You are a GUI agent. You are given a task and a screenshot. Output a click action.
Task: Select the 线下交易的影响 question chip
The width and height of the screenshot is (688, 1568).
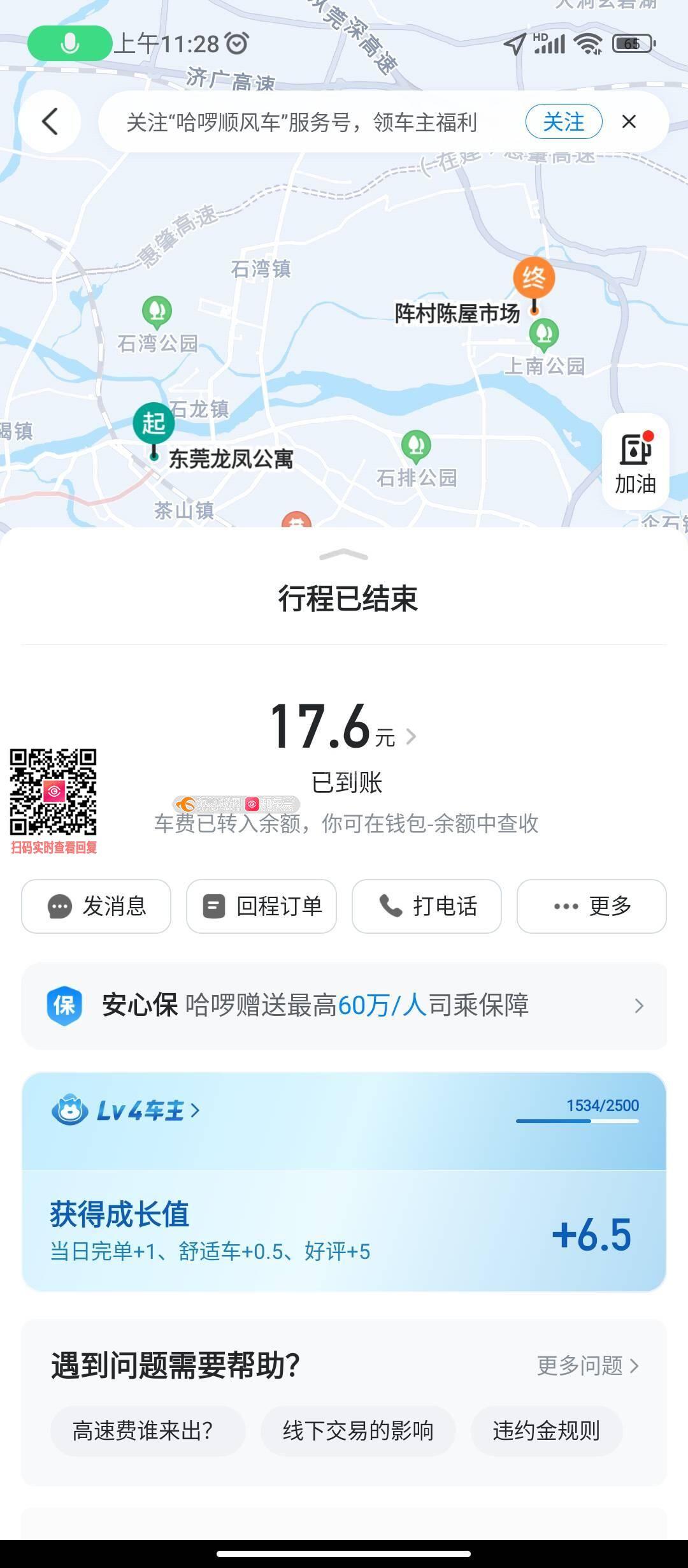[357, 1430]
